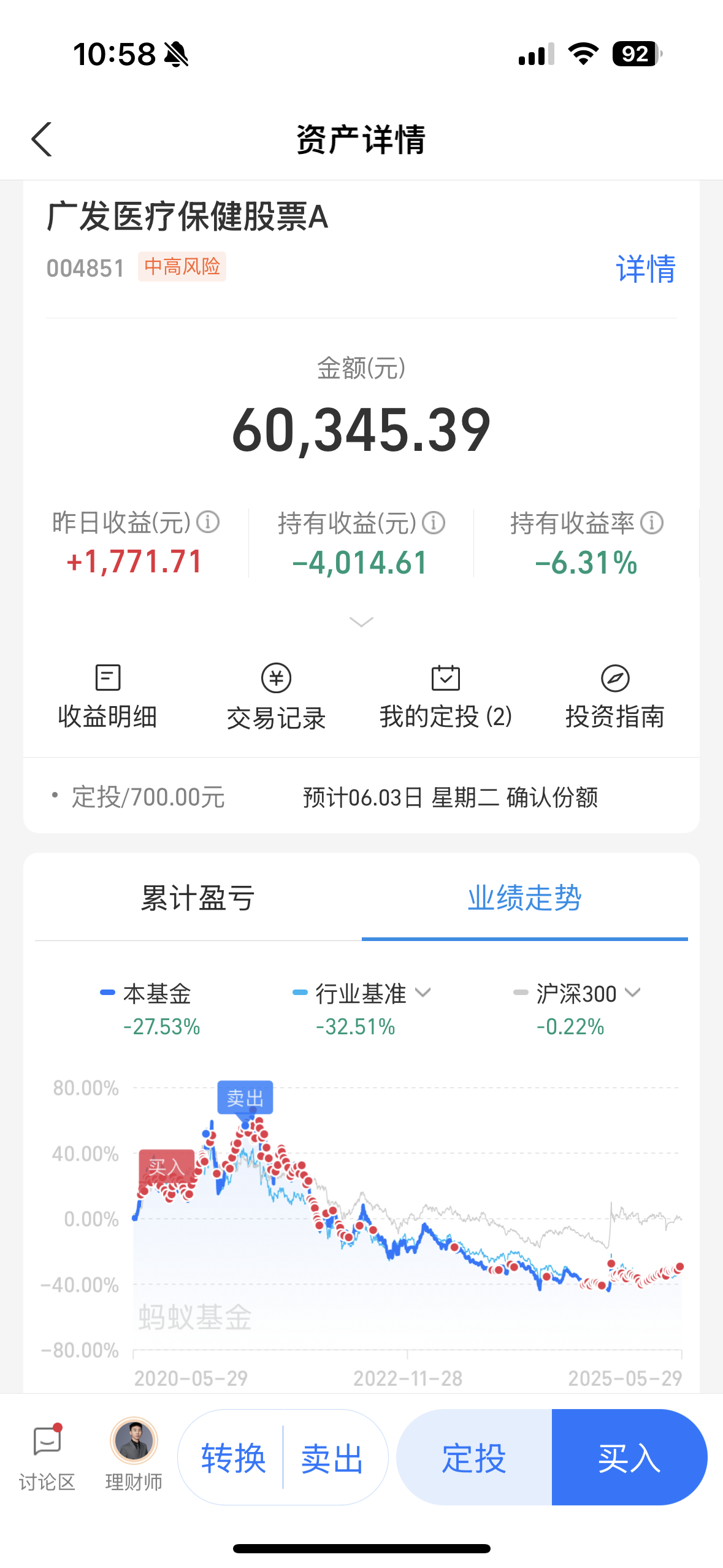Contact the 理财师 advisor
This screenshot has height=1568, width=723.
point(134,1457)
